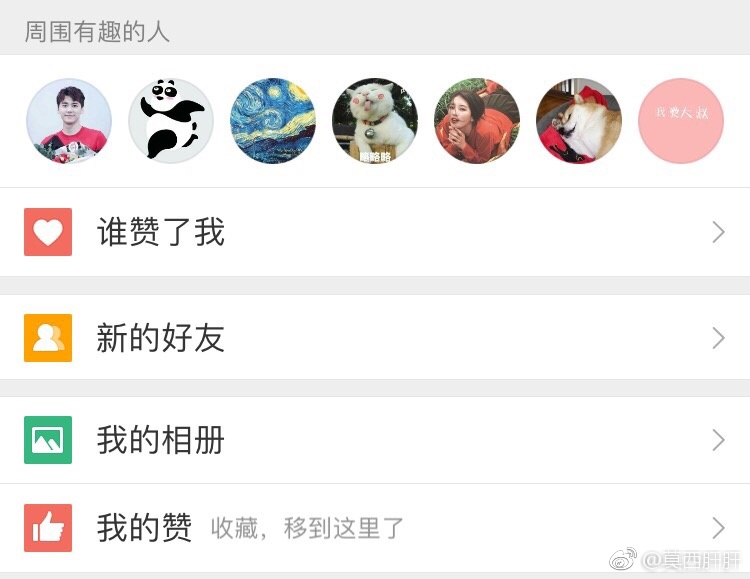The height and width of the screenshot is (579, 750).
Task: Open the starry night painting avatar
Action: (x=273, y=121)
